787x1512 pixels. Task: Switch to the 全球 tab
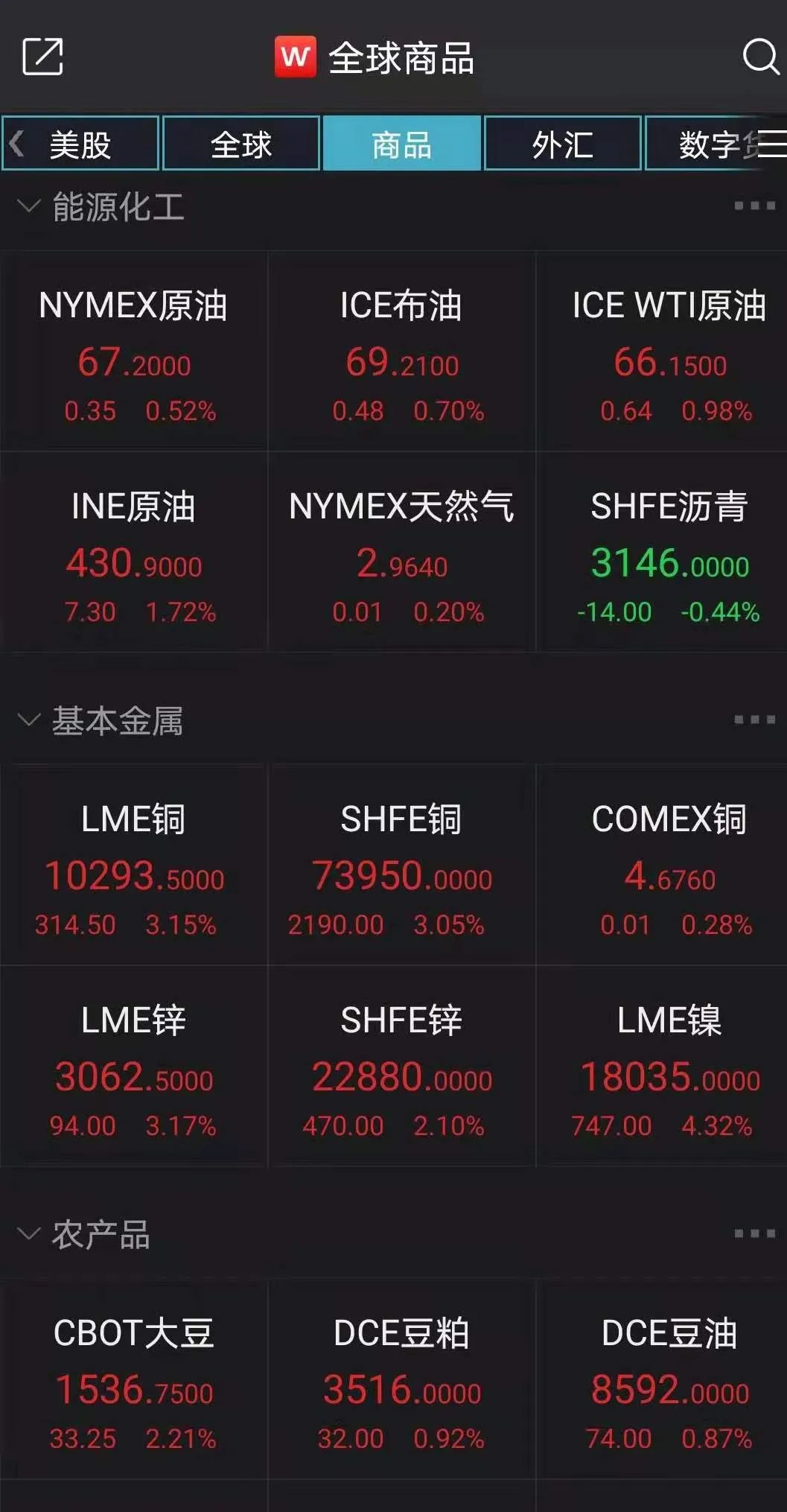241,144
